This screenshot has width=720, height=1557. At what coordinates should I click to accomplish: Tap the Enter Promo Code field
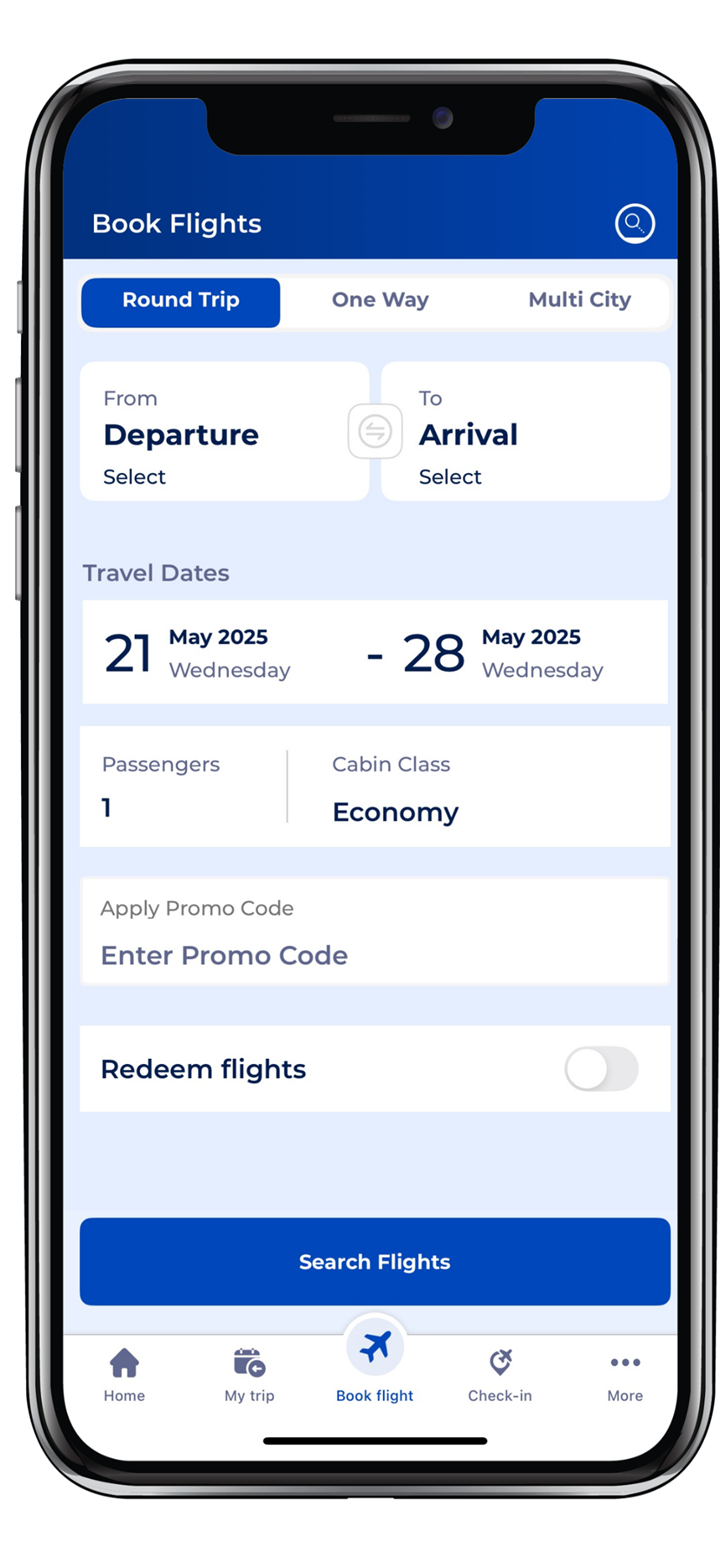click(375, 932)
